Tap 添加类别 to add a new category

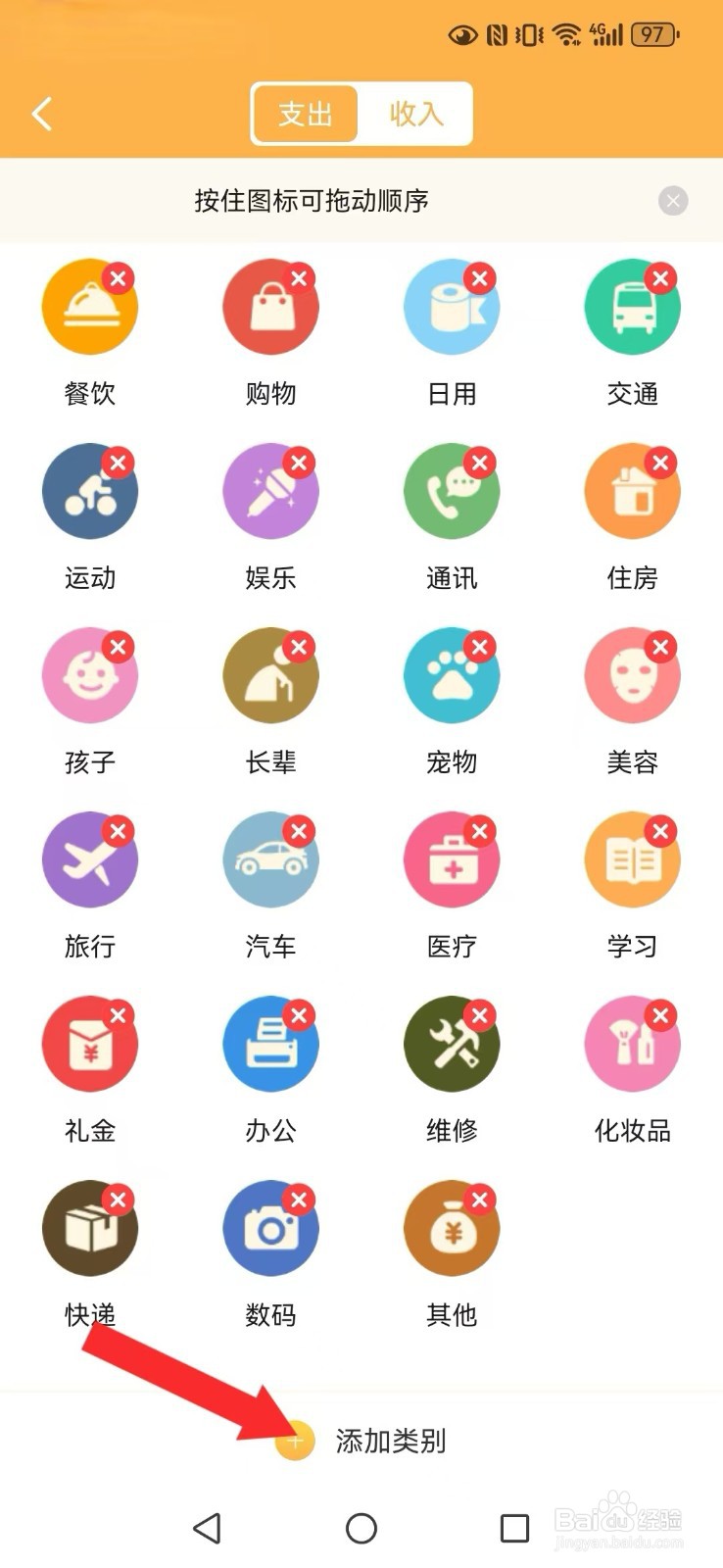coord(392,1442)
